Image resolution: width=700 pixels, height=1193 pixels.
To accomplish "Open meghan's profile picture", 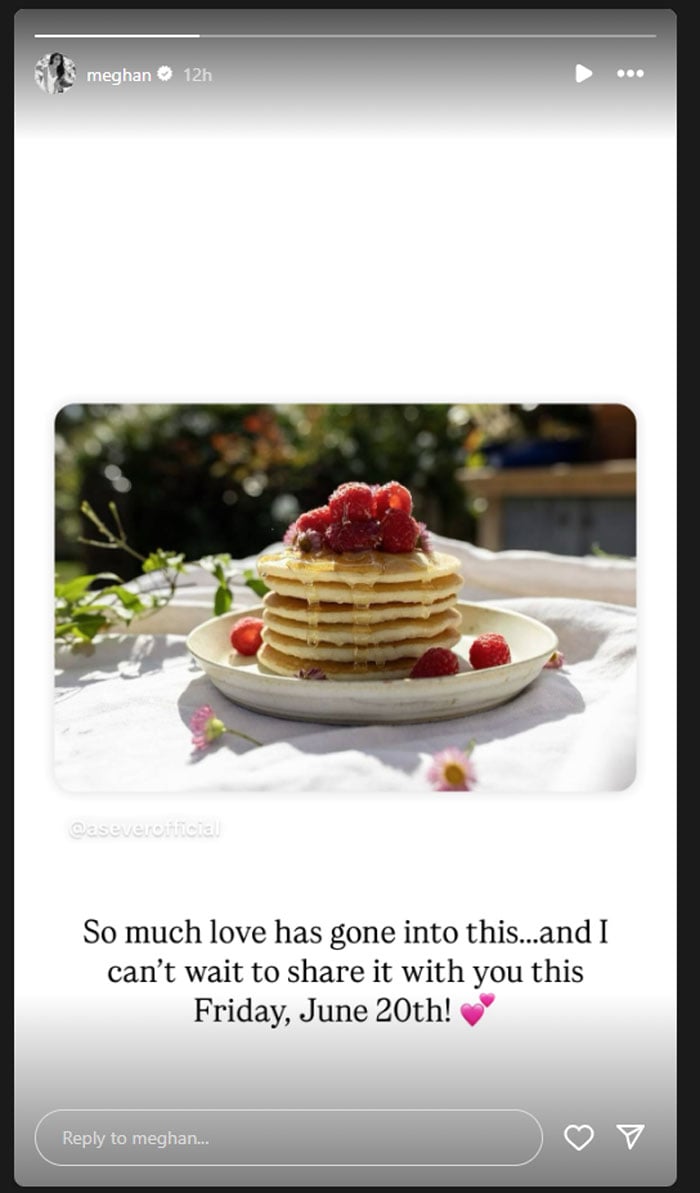I will pyautogui.click(x=55, y=74).
